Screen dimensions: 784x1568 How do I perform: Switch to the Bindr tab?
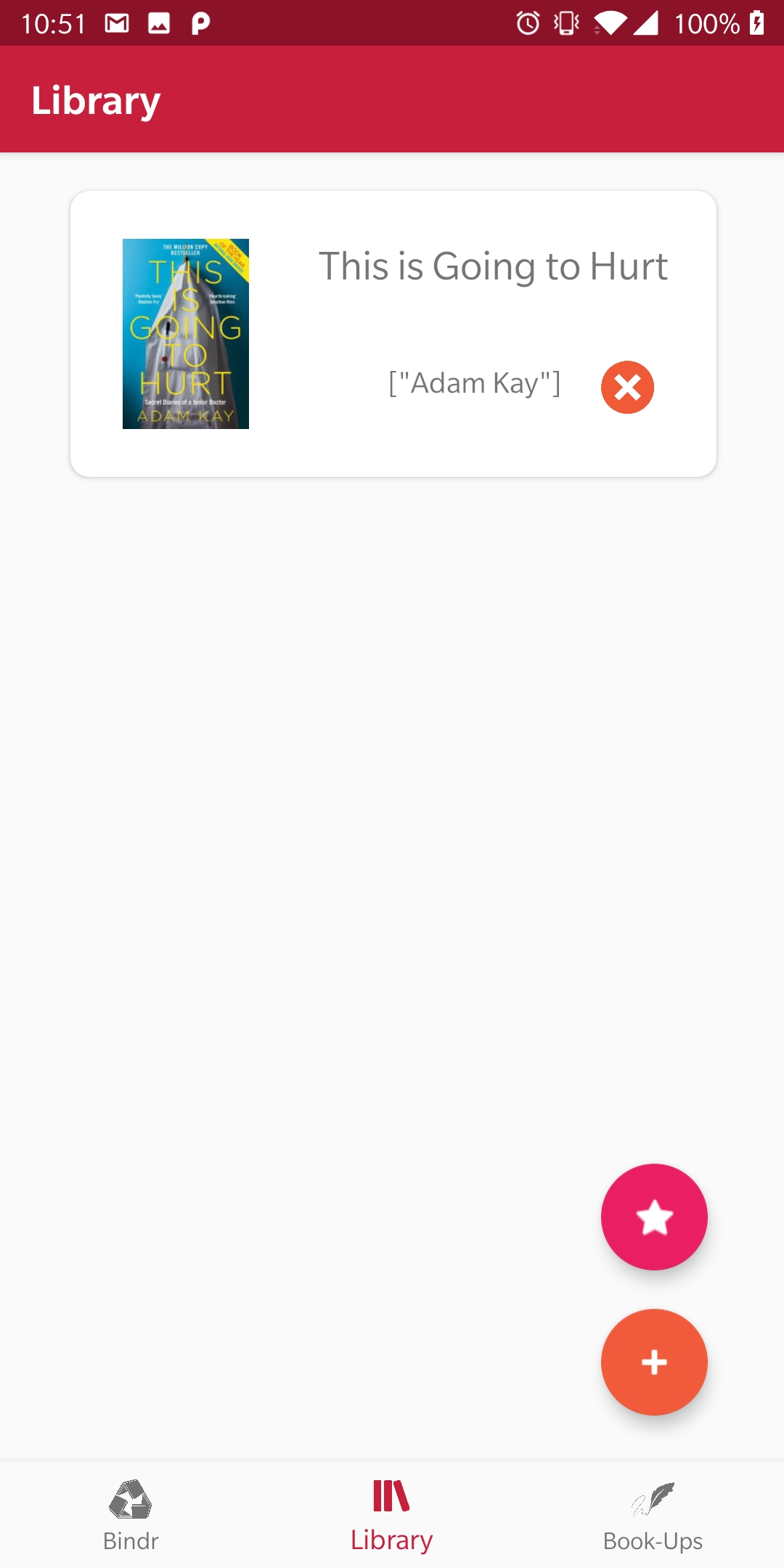[131, 1515]
